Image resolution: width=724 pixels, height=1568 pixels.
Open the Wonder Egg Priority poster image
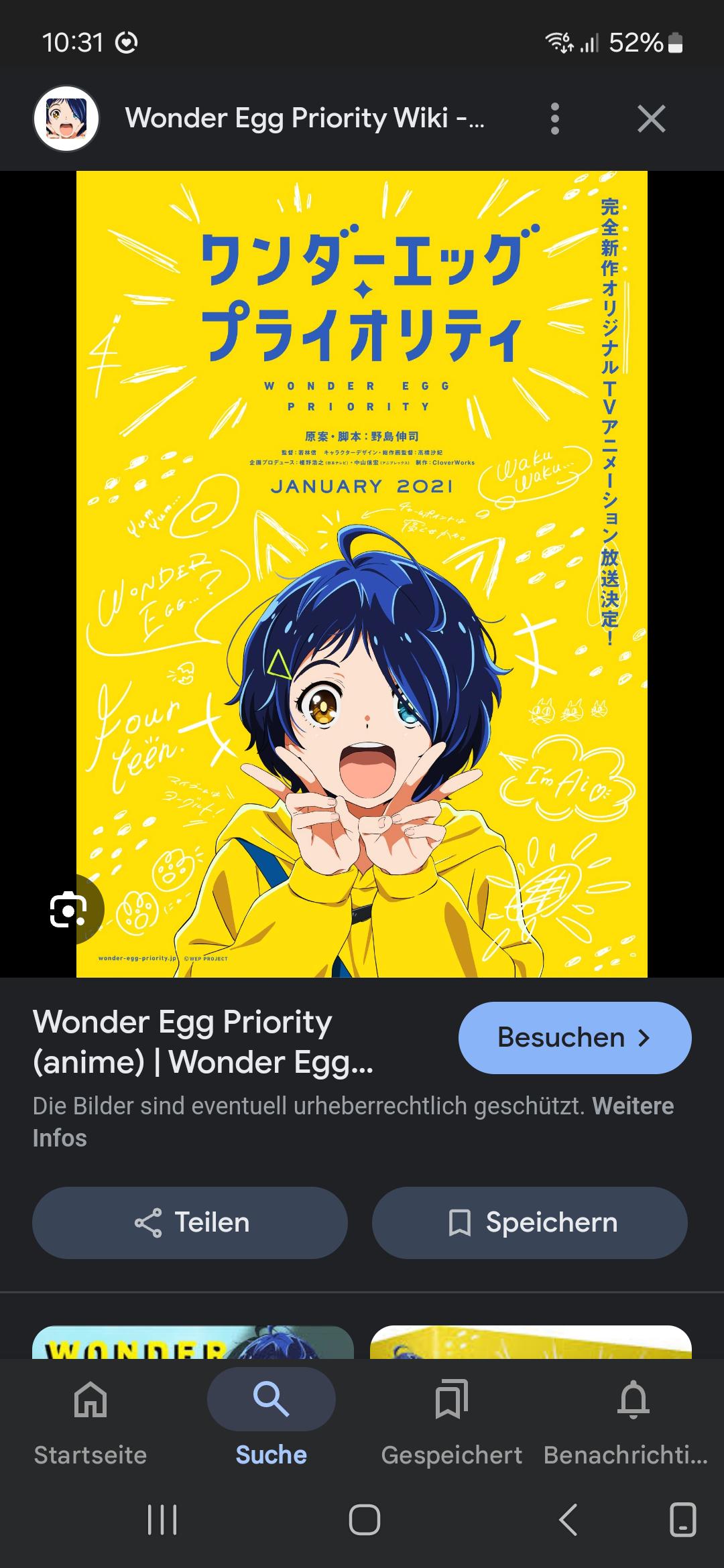click(x=362, y=574)
